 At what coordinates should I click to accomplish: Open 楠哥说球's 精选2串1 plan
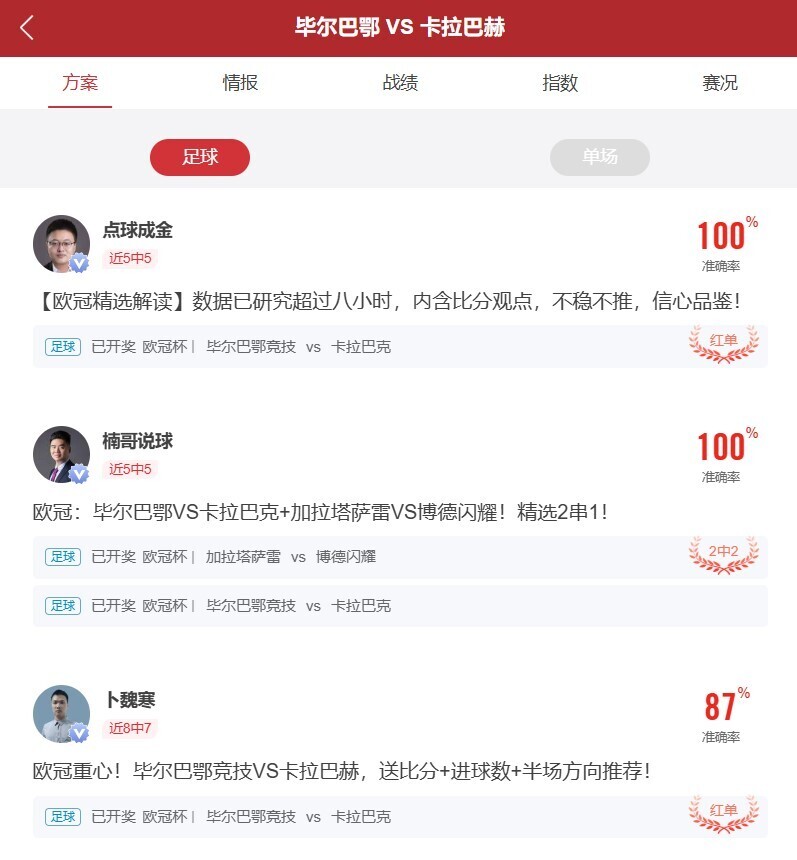coord(320,512)
